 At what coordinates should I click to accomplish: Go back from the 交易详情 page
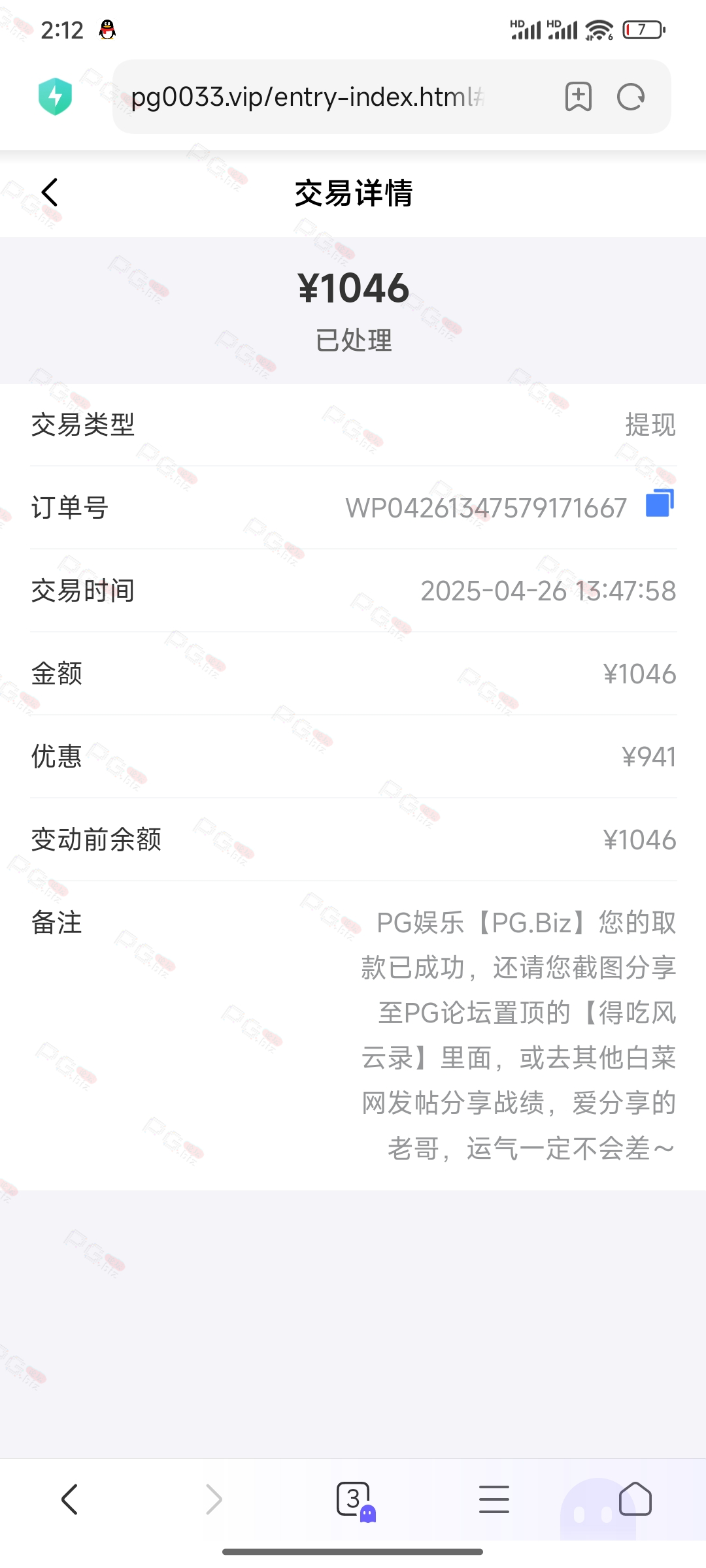click(x=50, y=193)
